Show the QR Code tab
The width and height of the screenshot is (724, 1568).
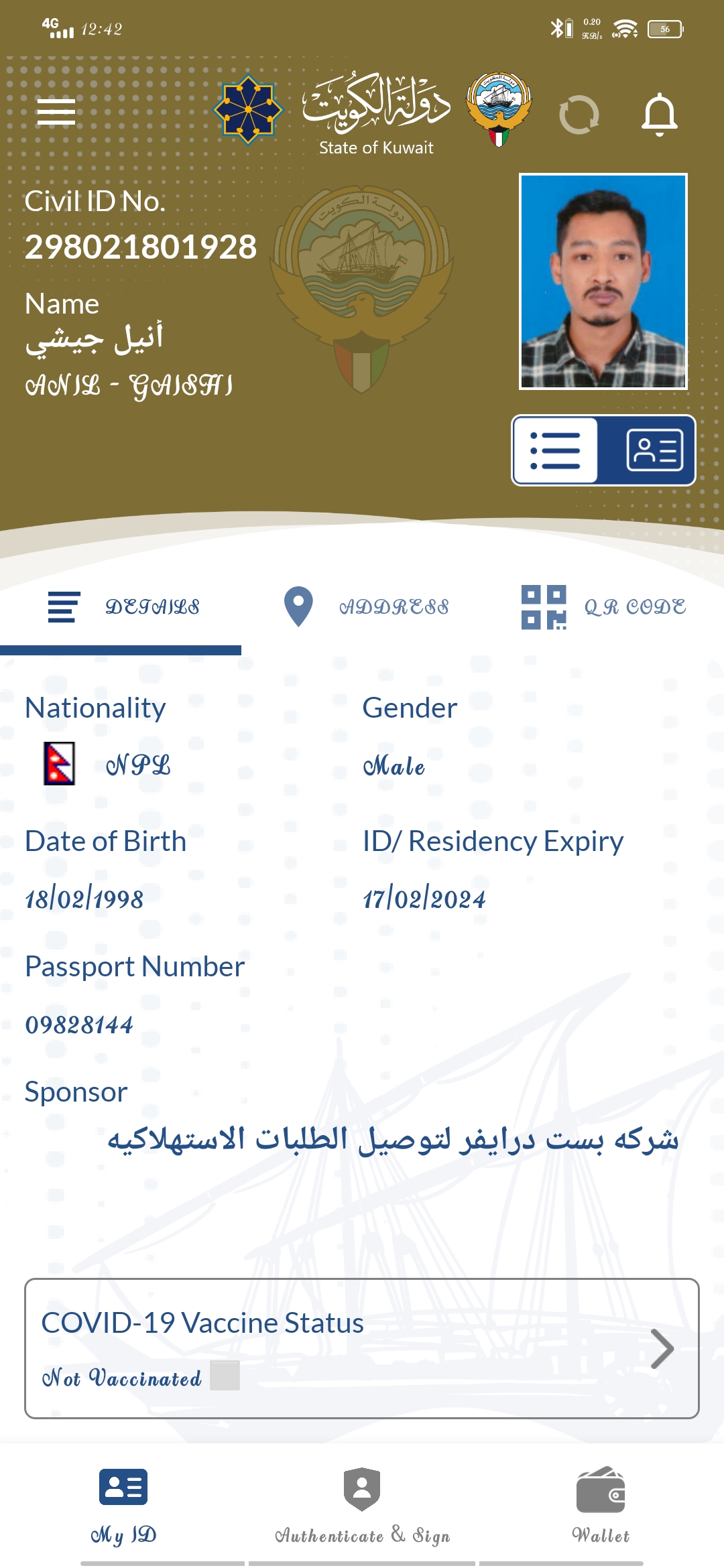(603, 607)
